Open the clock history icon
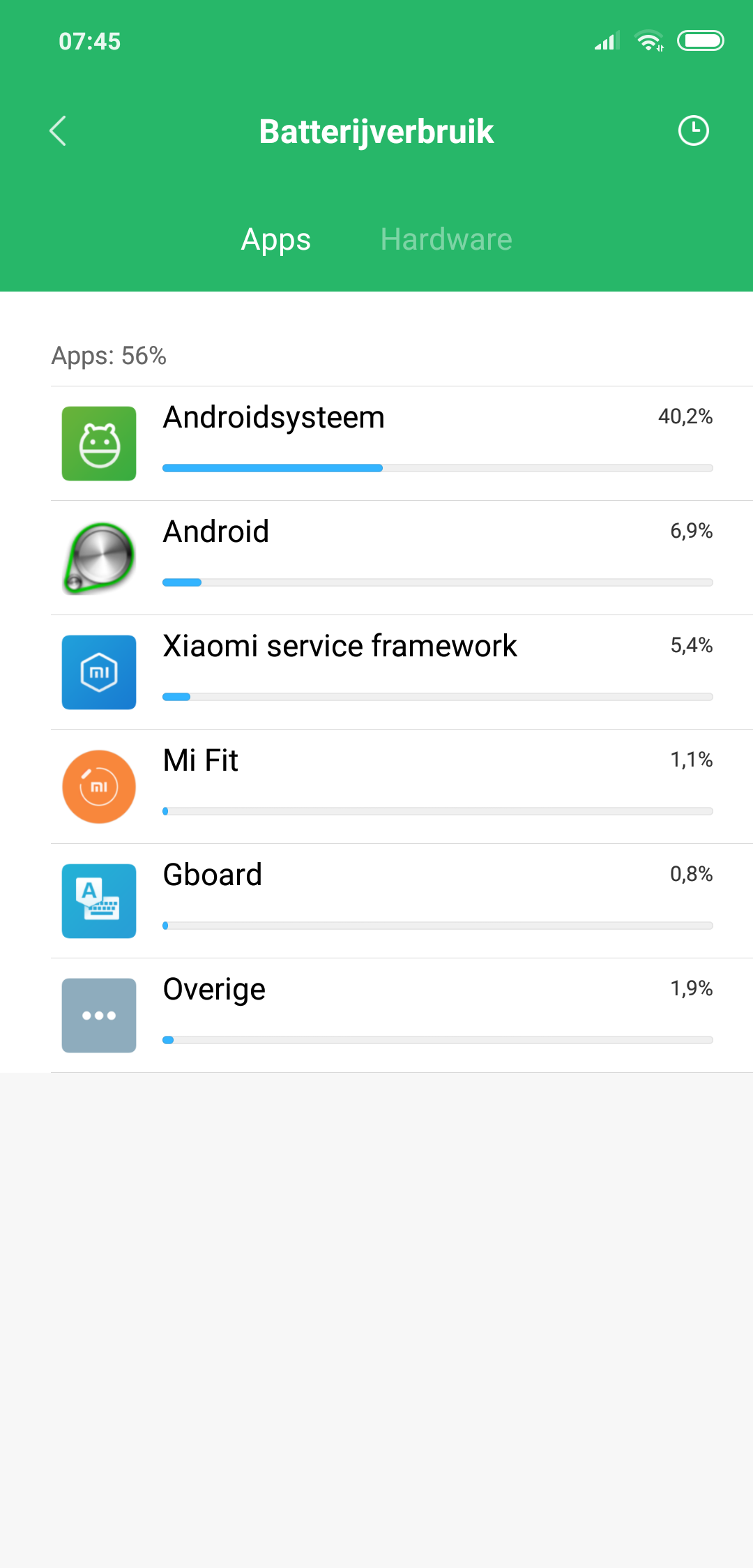The width and height of the screenshot is (753, 1568). [x=693, y=130]
